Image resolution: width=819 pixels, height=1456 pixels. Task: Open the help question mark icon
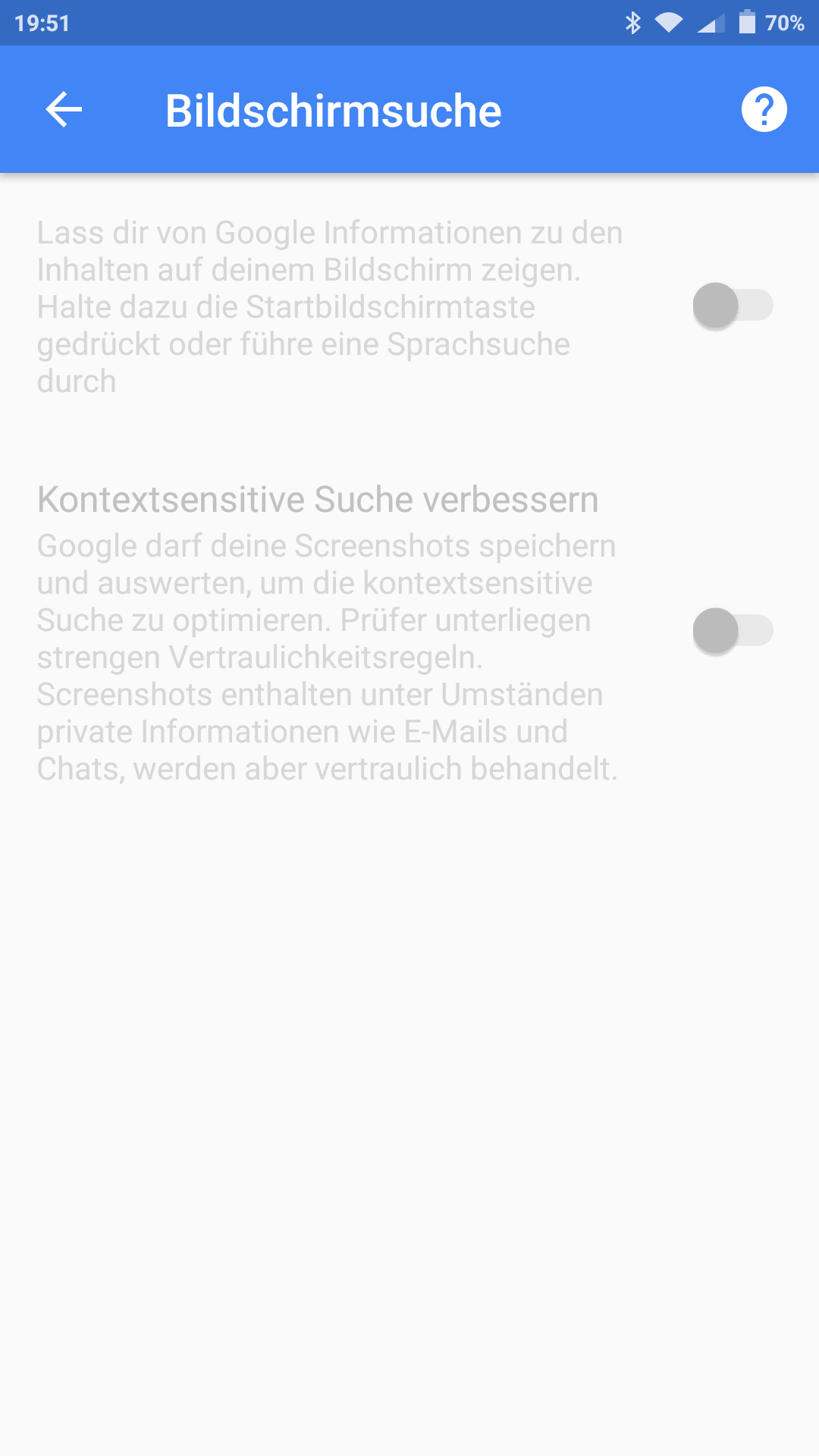tap(764, 110)
